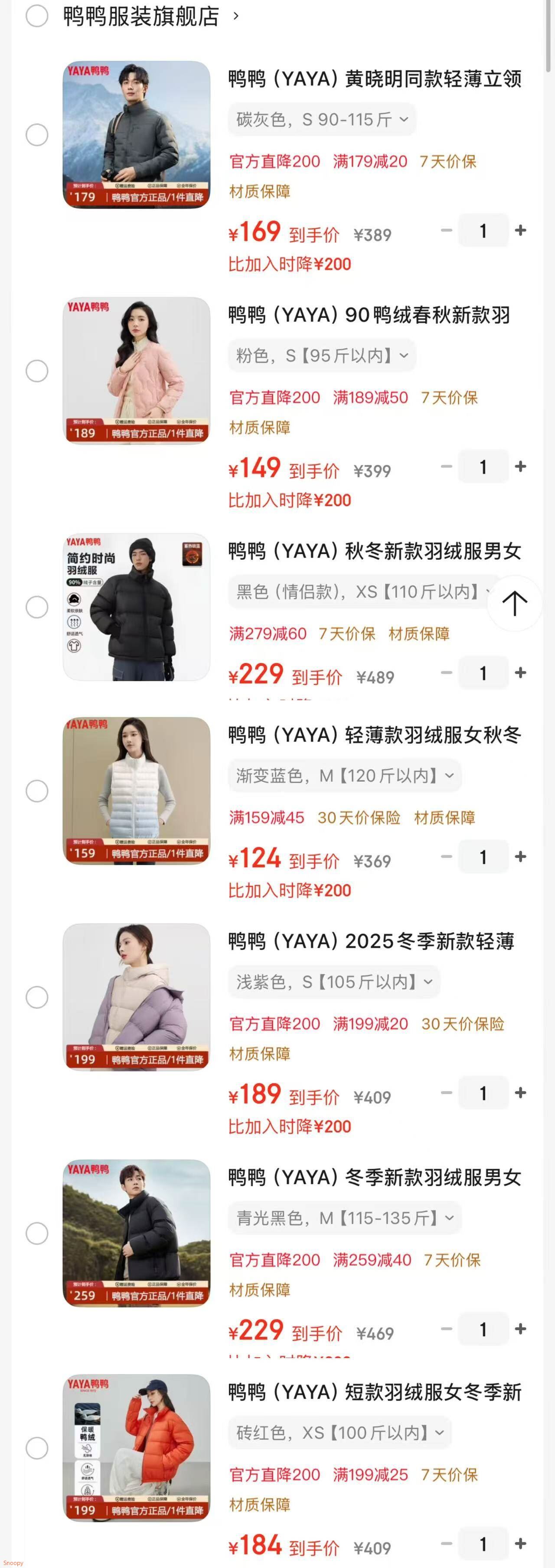Increase quantity of the ¥169 jacket
Image resolution: width=555 pixels, height=1568 pixels.
(x=521, y=231)
